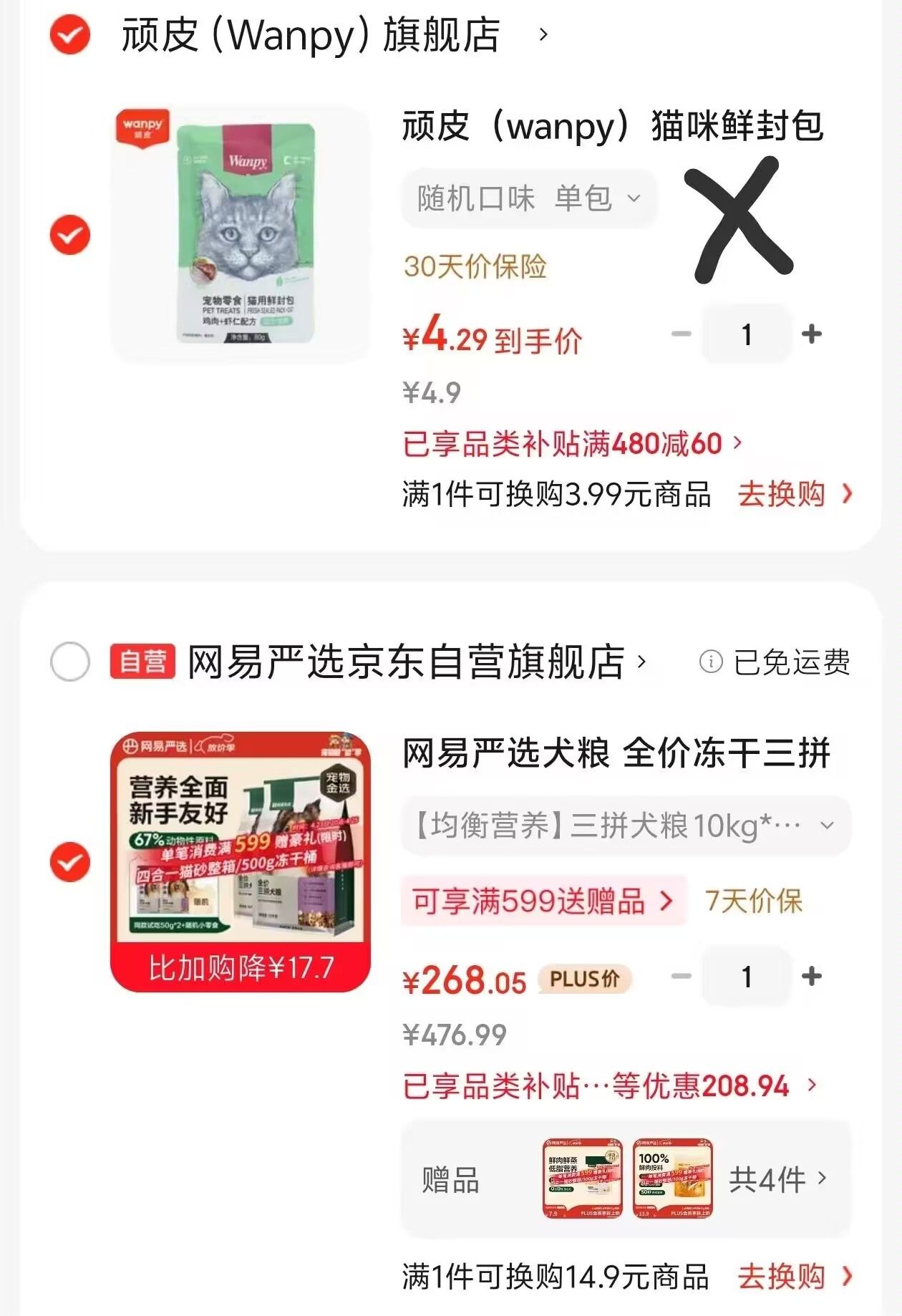This screenshot has width=902, height=1316.
Task: Open the 网易严选犬粮 product image
Action: coord(241,861)
